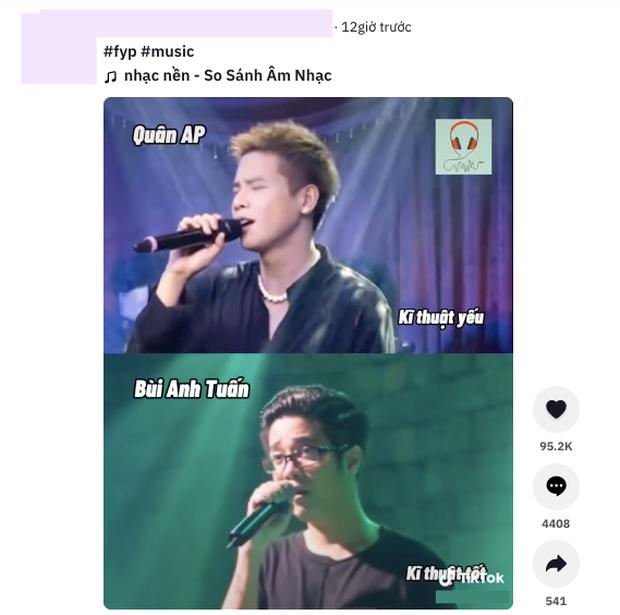This screenshot has height=615, width=620.
Task: Open the #fyp hashtag
Action: point(119,51)
